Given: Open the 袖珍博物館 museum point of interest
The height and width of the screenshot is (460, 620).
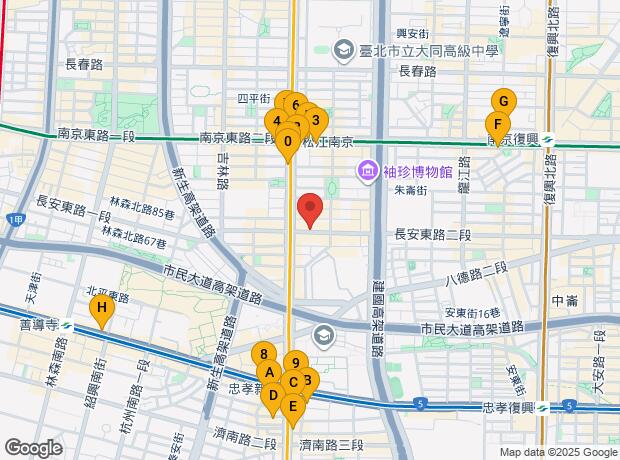Looking at the screenshot, I should (365, 172).
